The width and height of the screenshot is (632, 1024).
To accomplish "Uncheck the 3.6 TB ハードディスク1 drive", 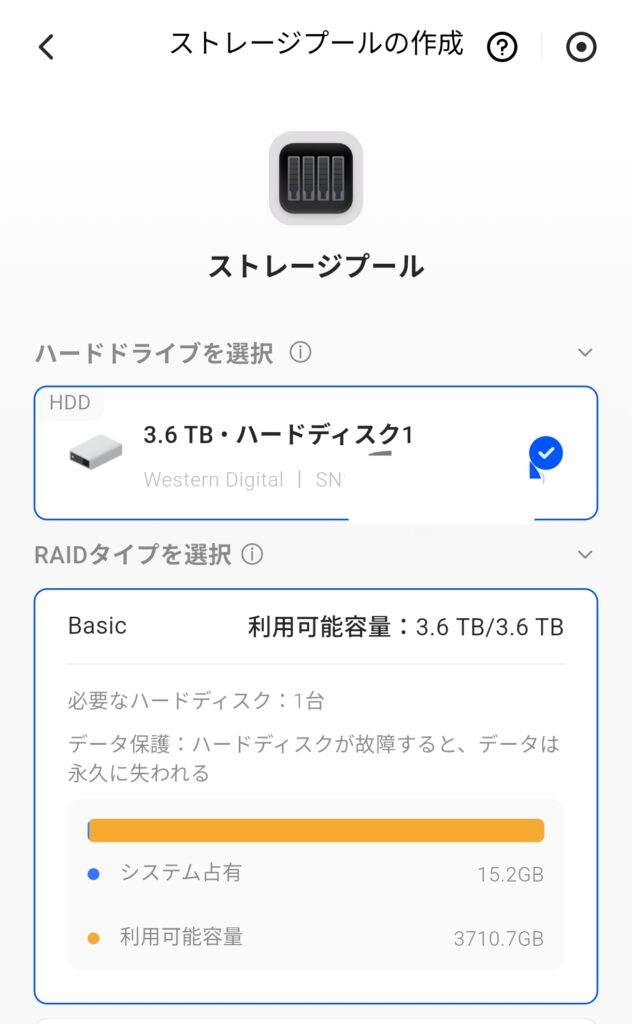I will pos(546,453).
